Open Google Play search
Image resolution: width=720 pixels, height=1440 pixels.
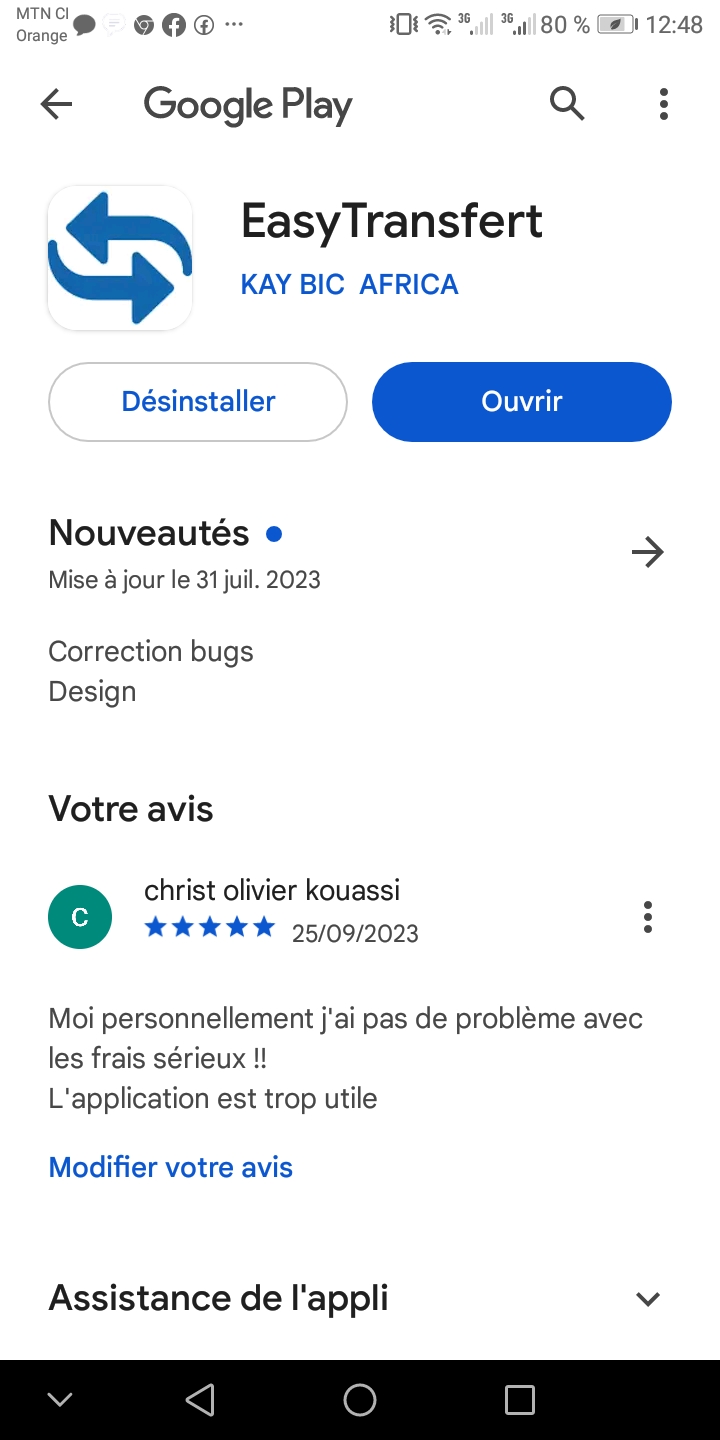point(567,103)
